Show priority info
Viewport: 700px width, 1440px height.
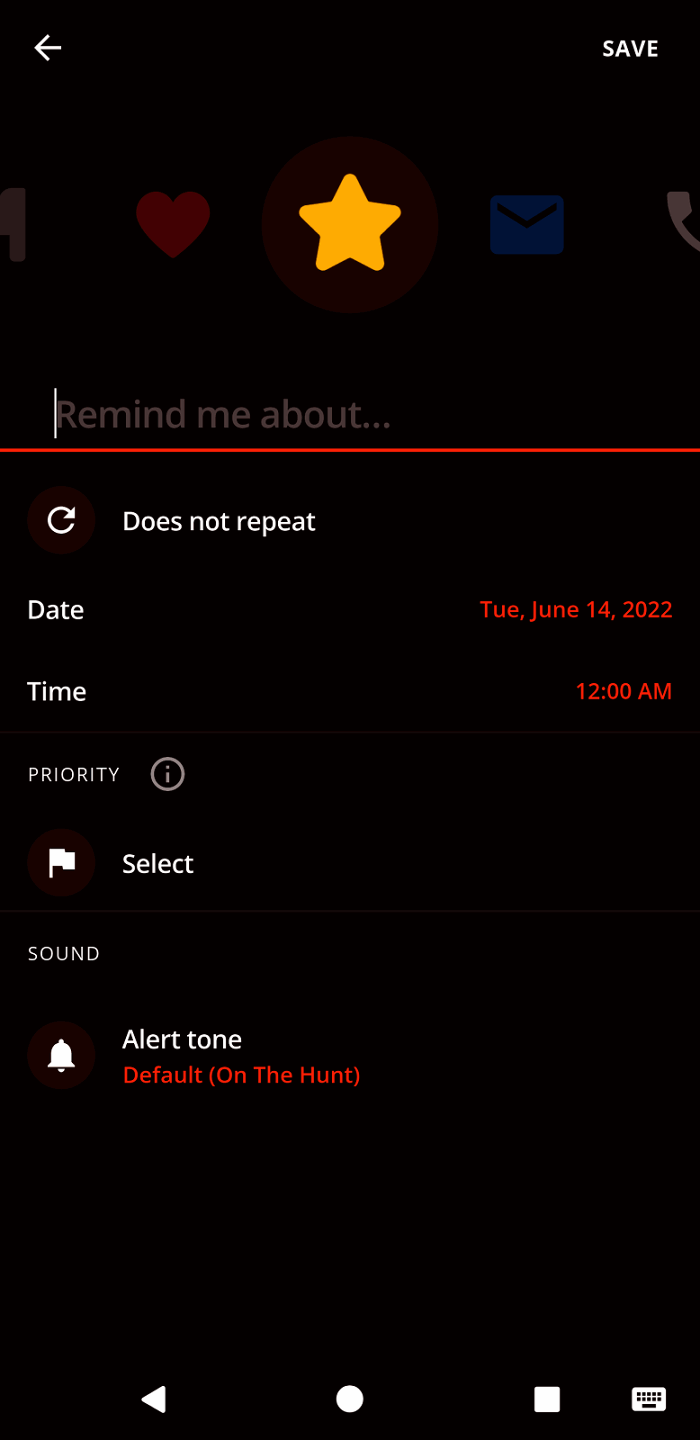point(167,774)
